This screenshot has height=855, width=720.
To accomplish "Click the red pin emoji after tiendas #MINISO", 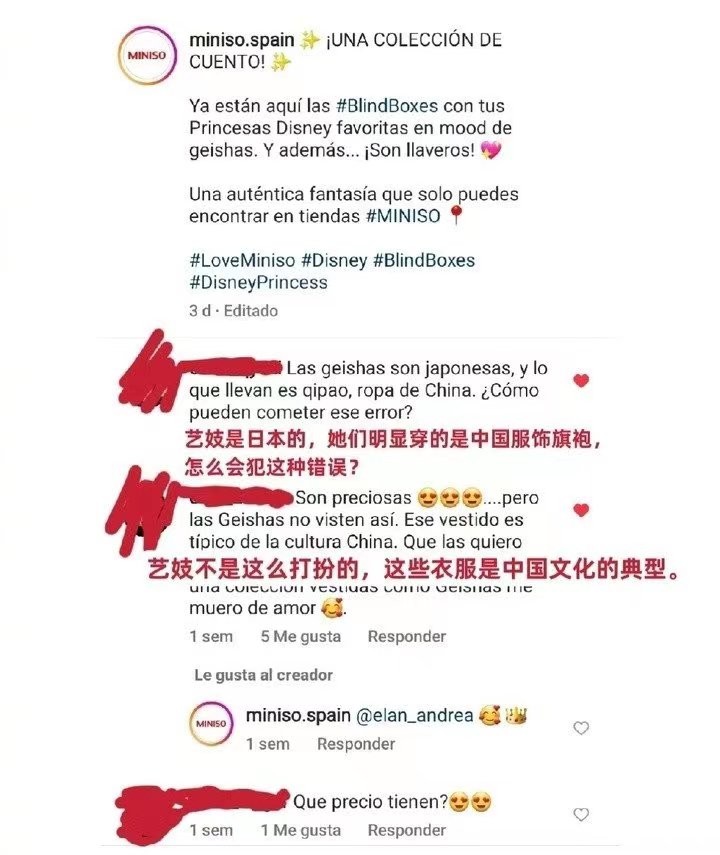I will [x=455, y=214].
